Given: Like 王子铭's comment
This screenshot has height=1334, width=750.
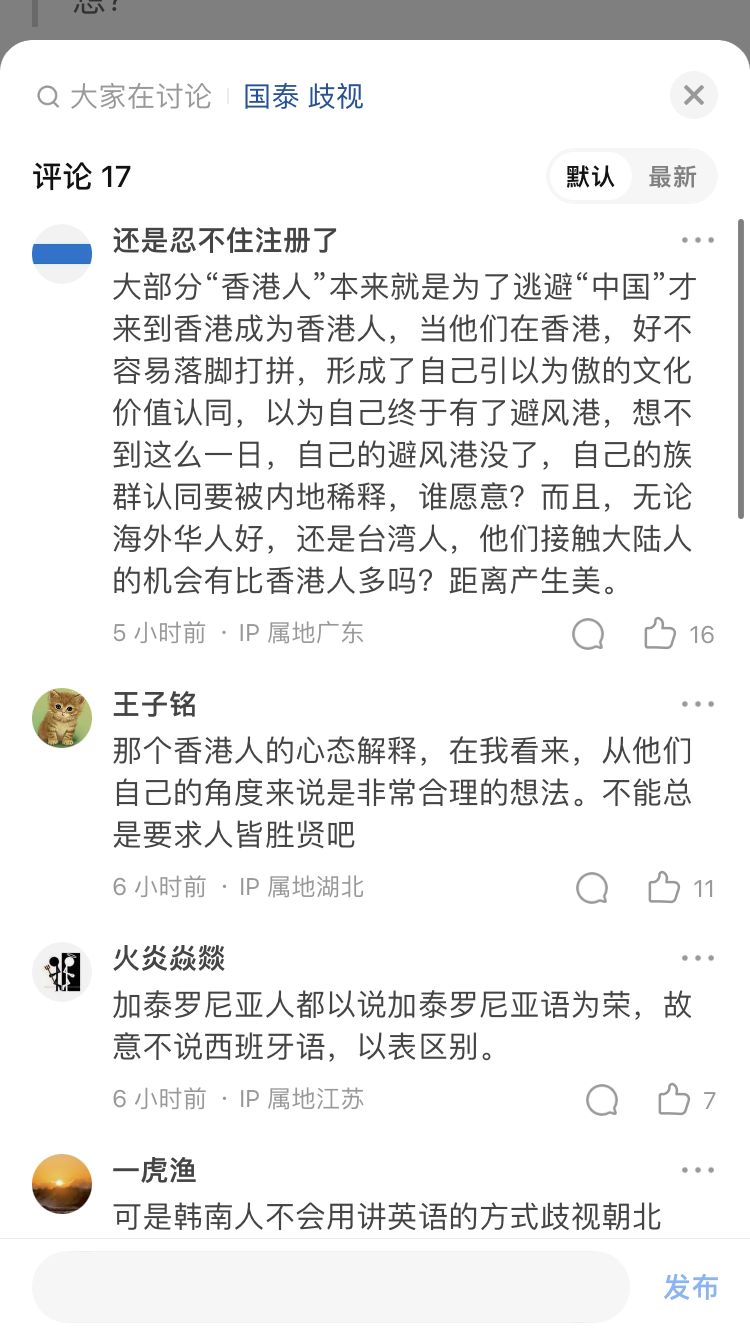Looking at the screenshot, I should pos(664,888).
